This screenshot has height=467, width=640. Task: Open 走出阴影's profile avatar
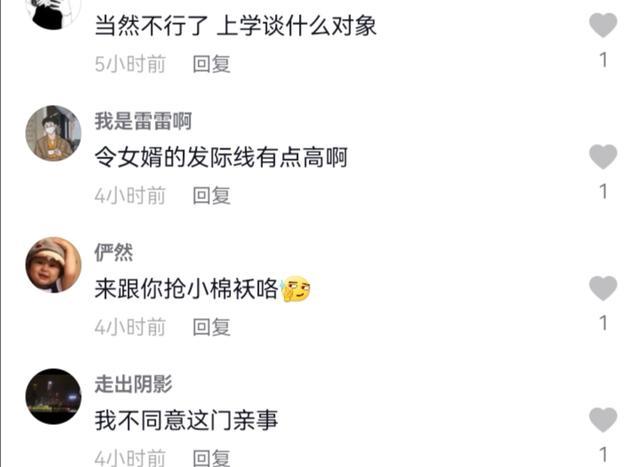click(52, 396)
